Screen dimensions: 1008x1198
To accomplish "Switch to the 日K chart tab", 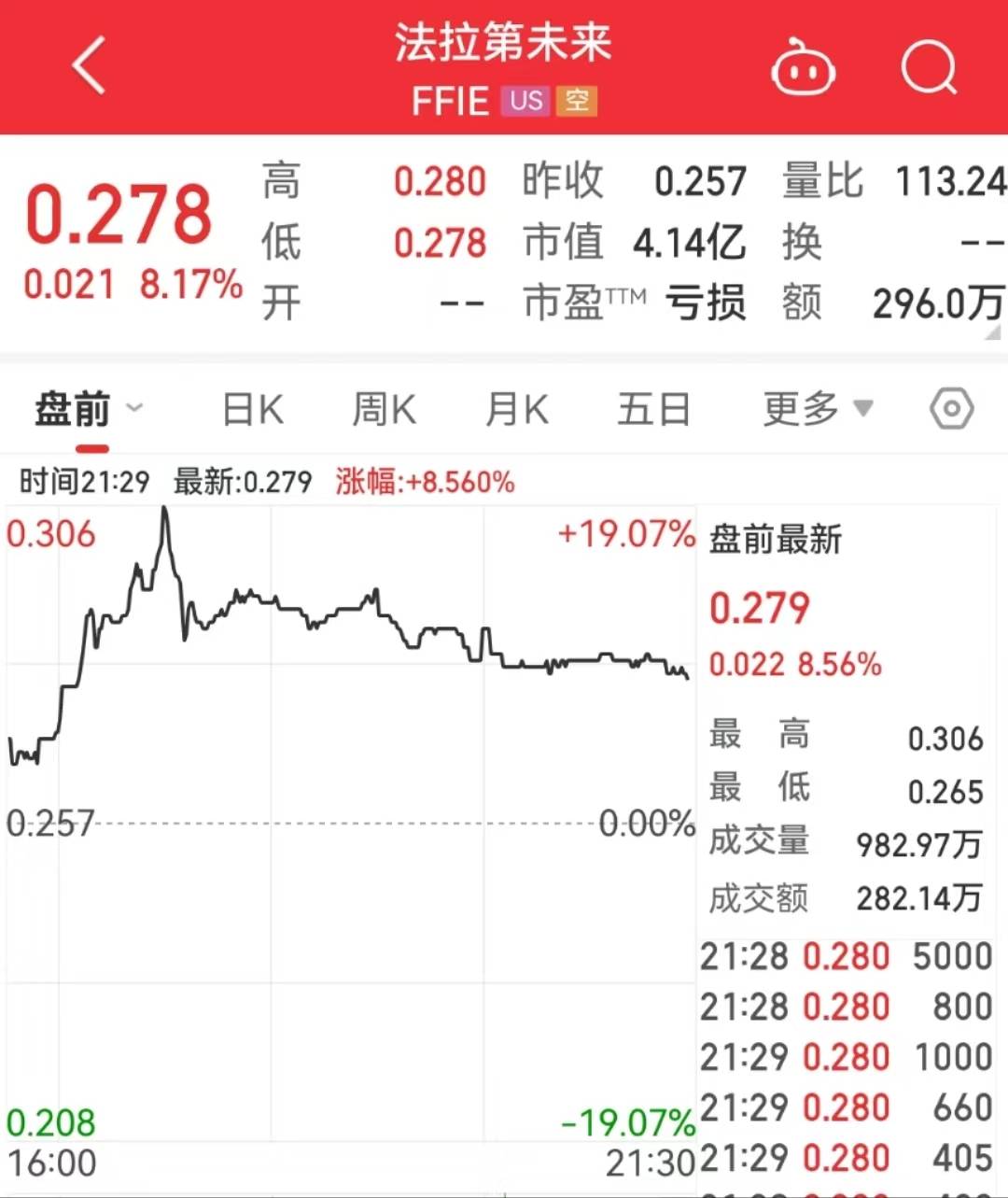I will click(x=253, y=410).
